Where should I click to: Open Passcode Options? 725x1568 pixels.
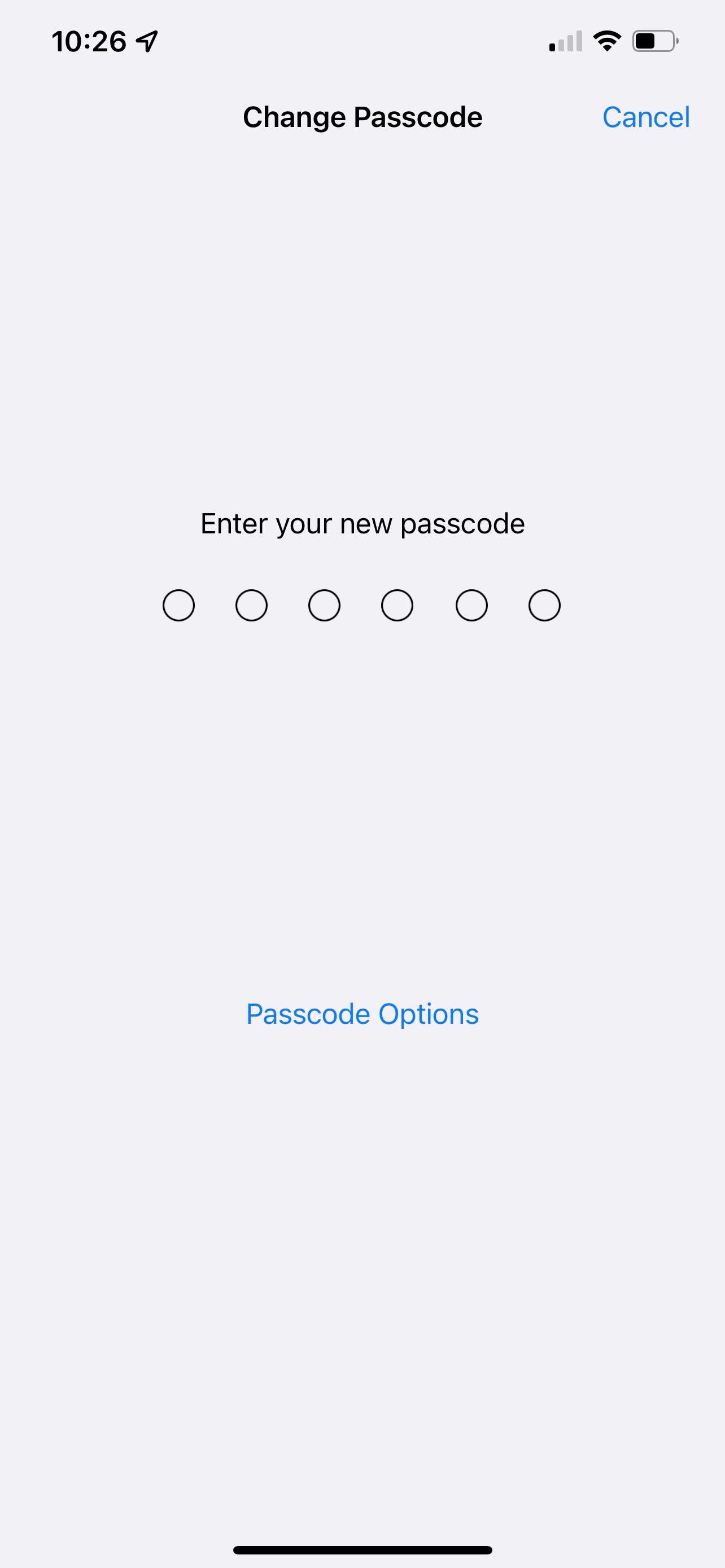[x=362, y=1014]
